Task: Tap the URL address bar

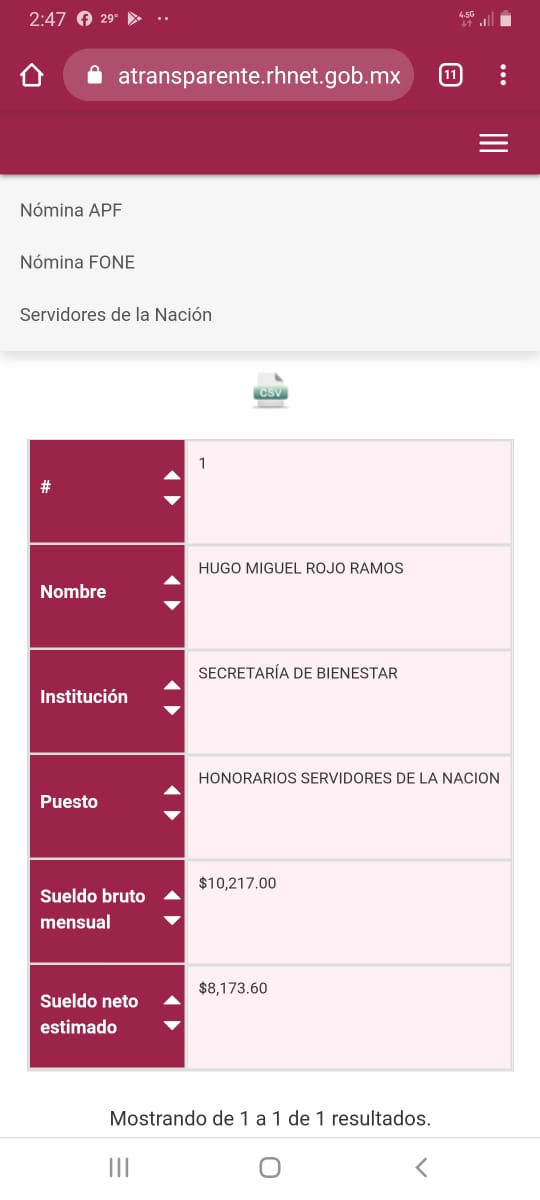Action: pyautogui.click(x=238, y=75)
